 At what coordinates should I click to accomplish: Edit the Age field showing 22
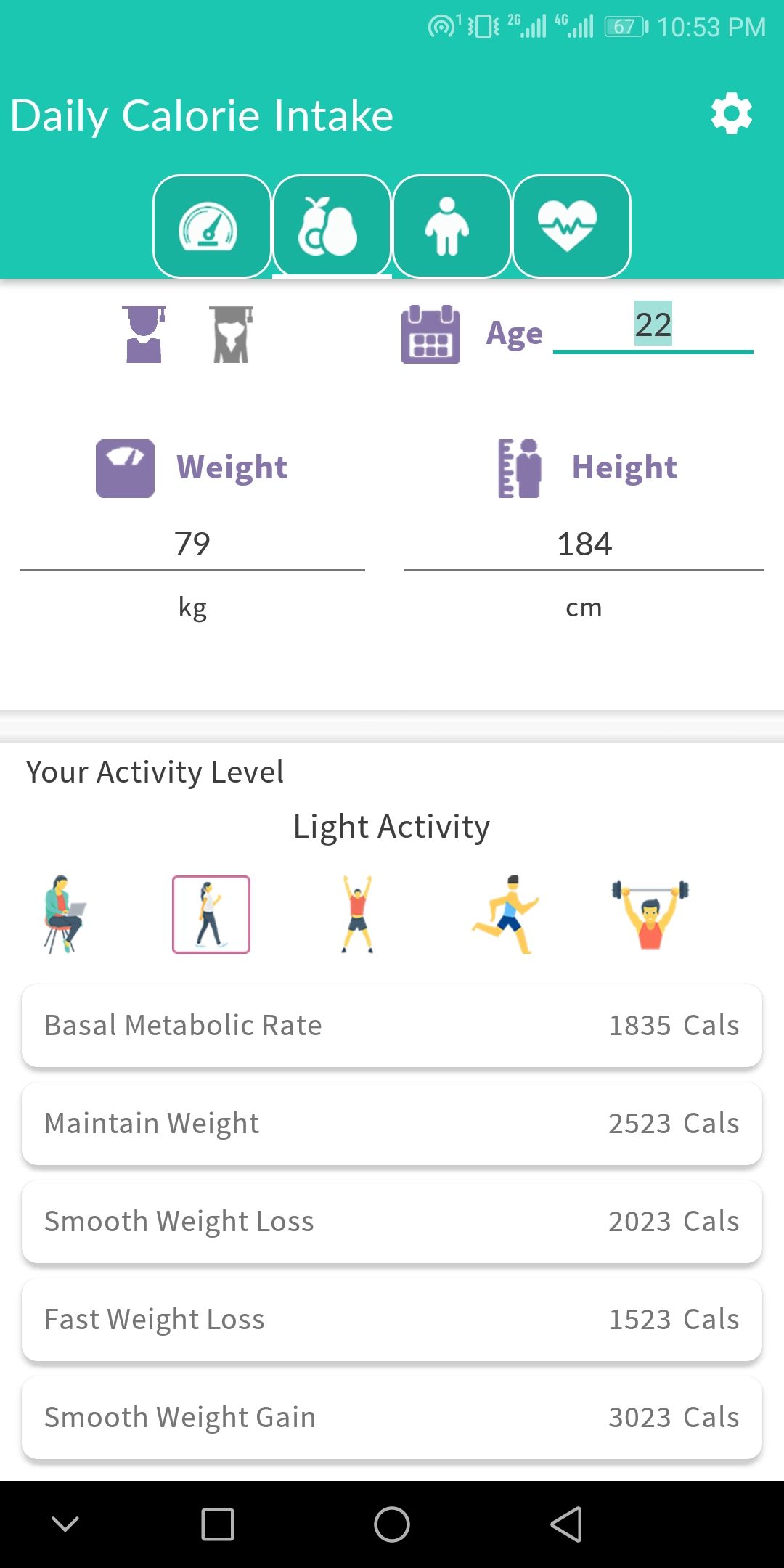click(x=653, y=326)
